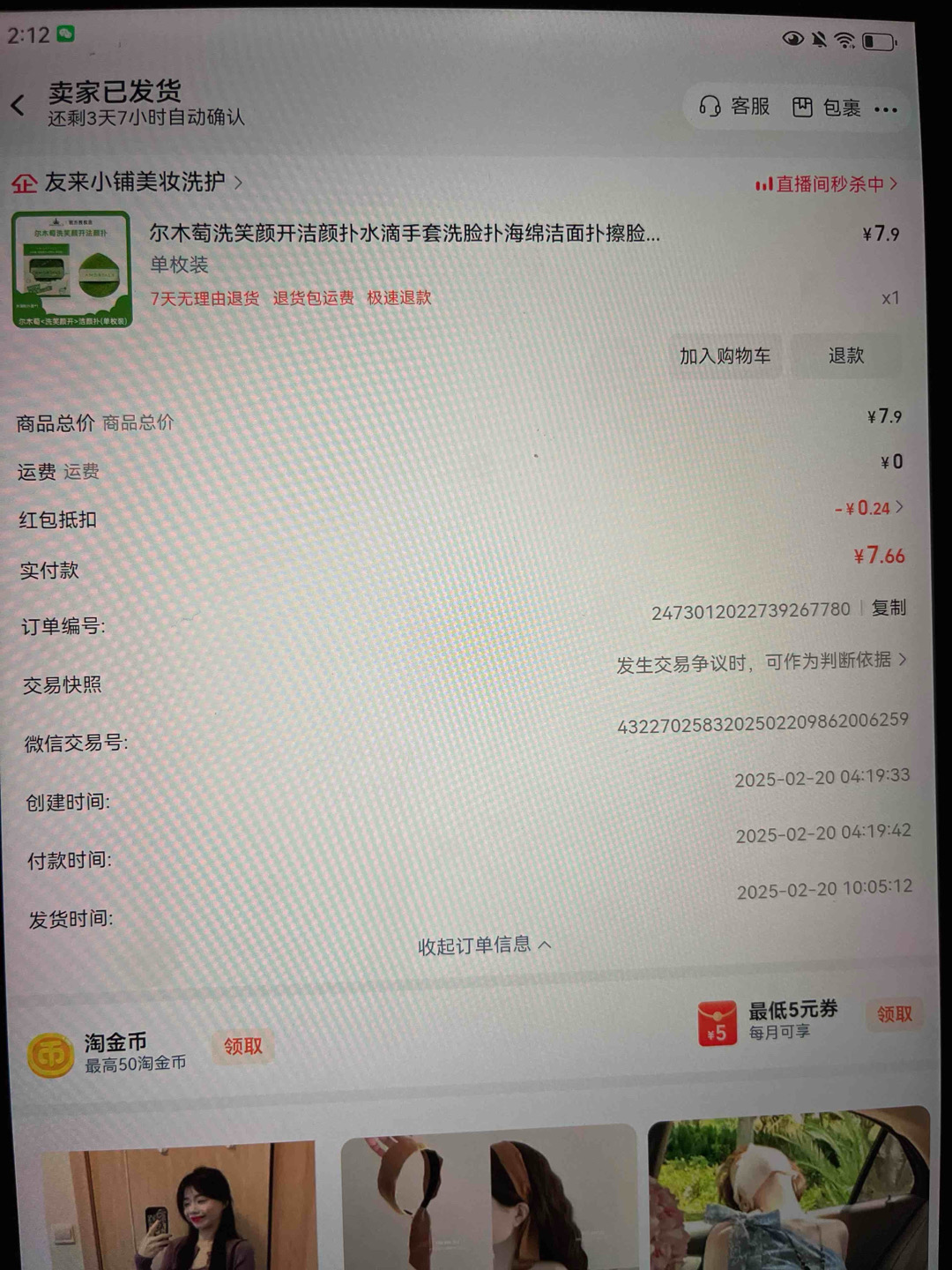Screen dimensions: 952x1270
Task: Open the recommended brown headband product
Action: (487, 1198)
